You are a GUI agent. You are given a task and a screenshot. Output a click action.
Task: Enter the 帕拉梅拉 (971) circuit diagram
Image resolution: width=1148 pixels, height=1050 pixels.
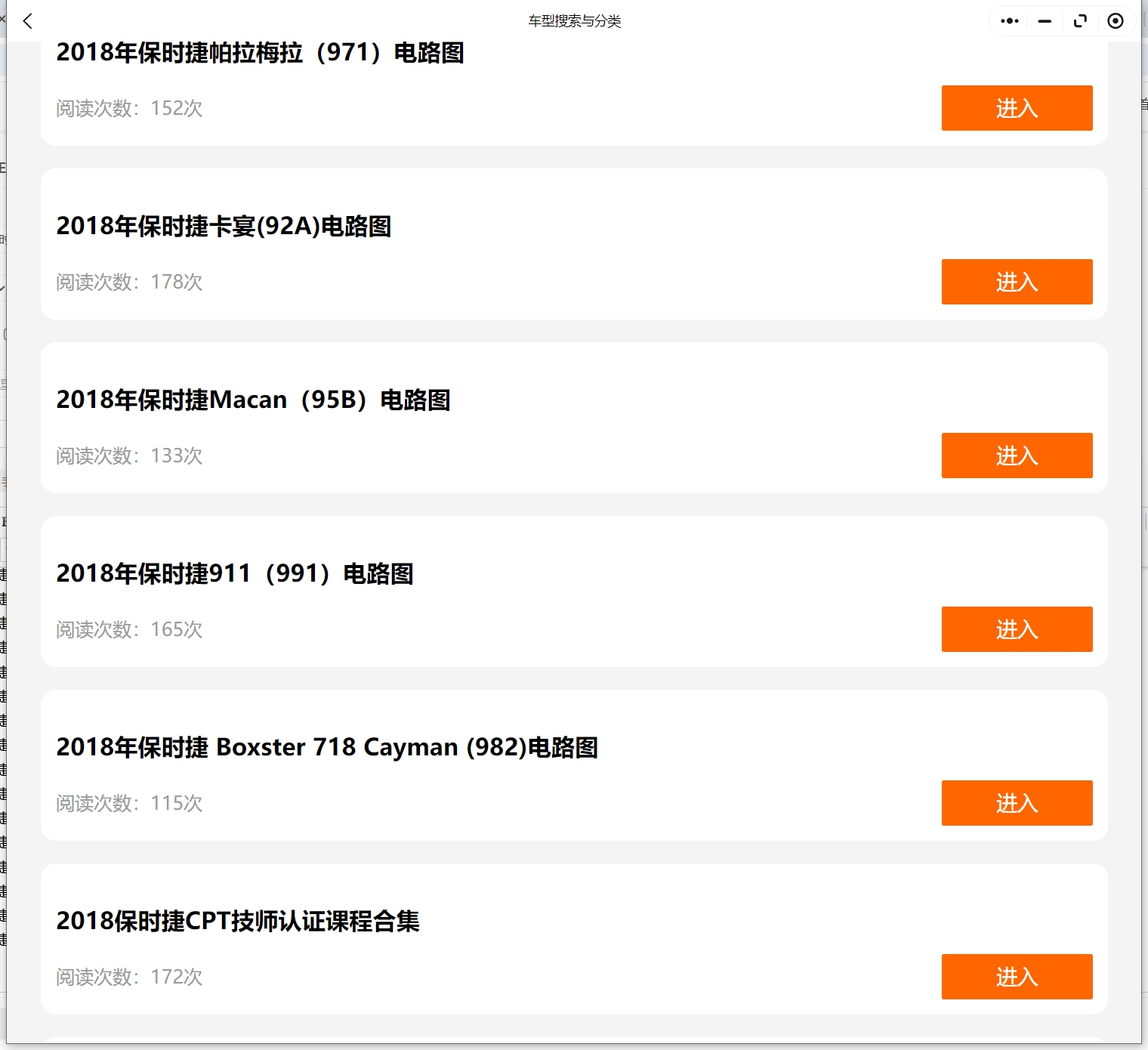coord(1016,108)
